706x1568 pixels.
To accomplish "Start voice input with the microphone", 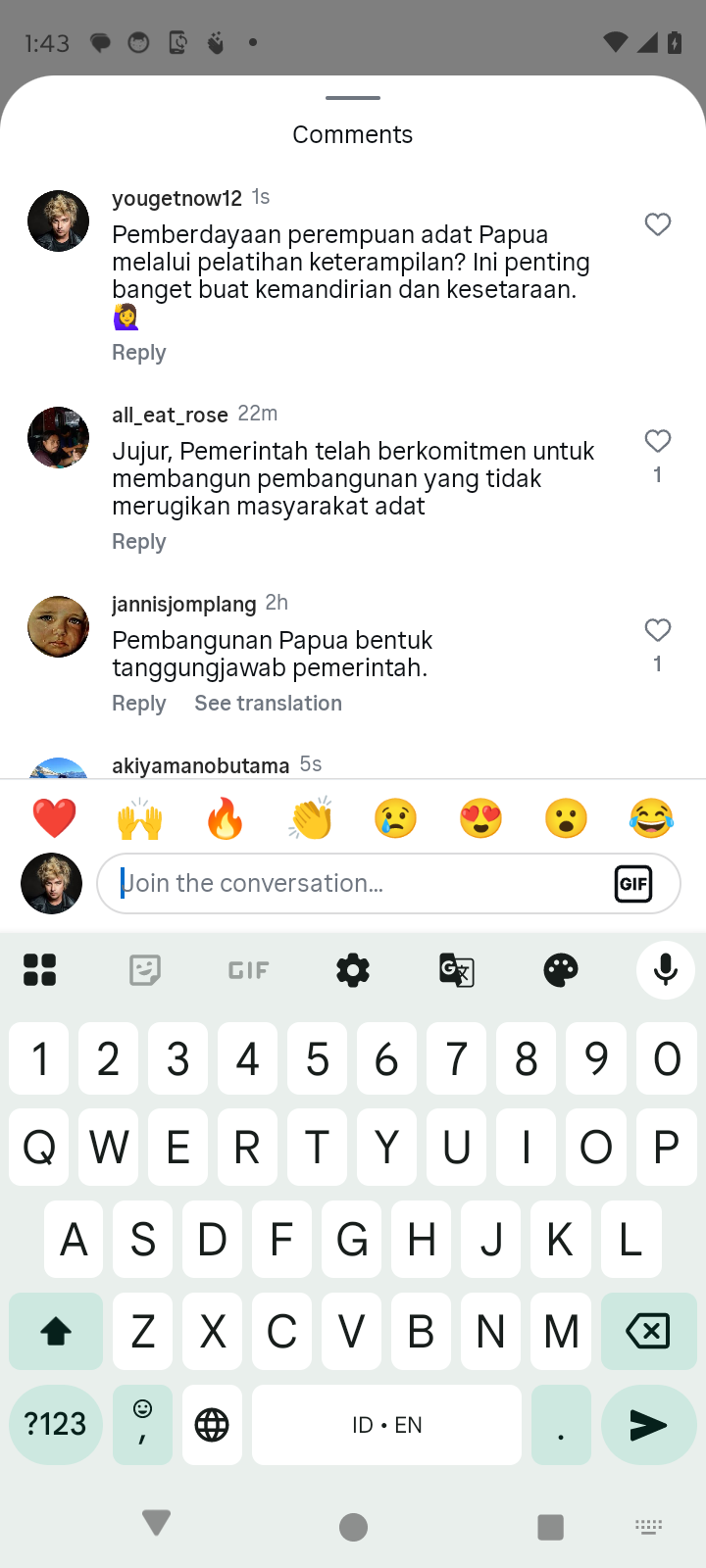I will click(x=665, y=970).
